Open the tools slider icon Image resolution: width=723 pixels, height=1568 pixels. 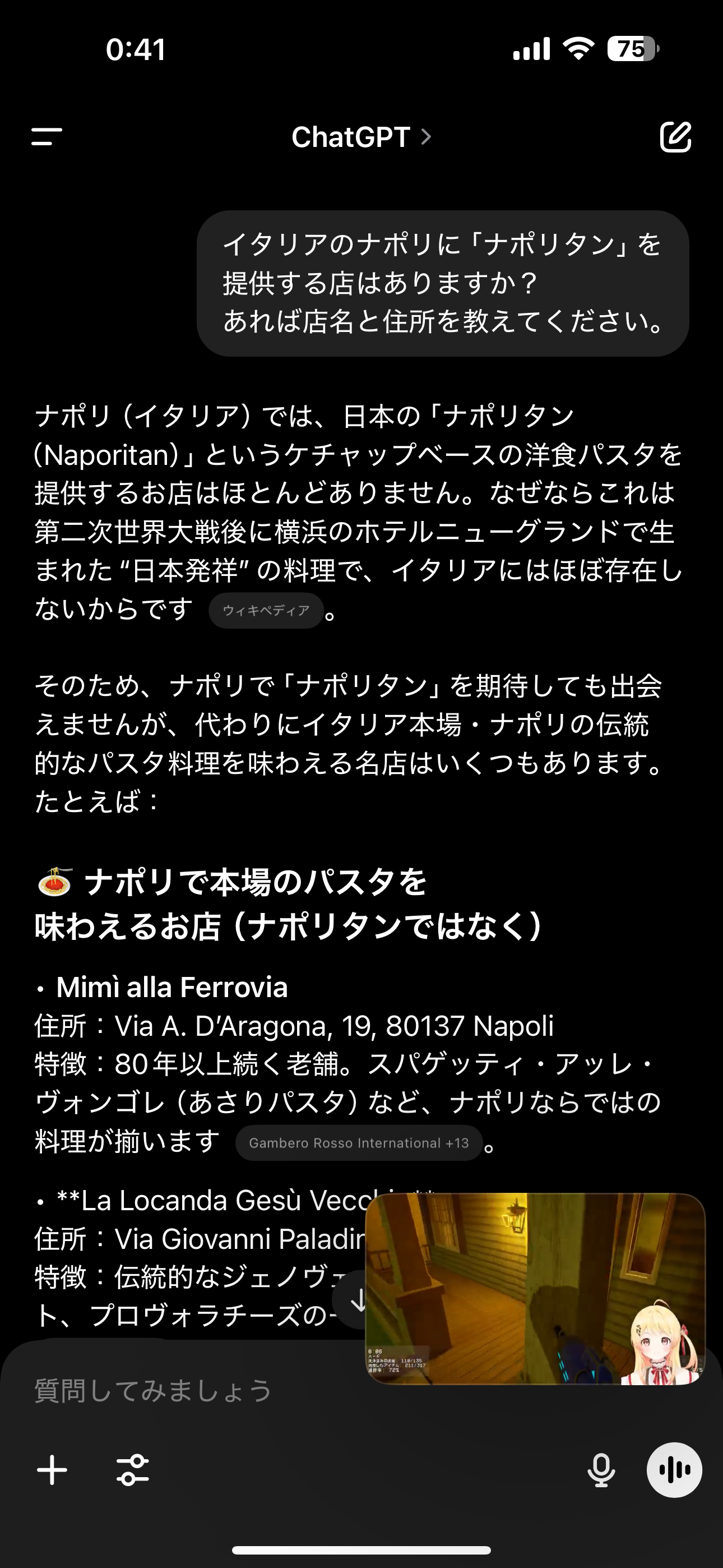133,1470
